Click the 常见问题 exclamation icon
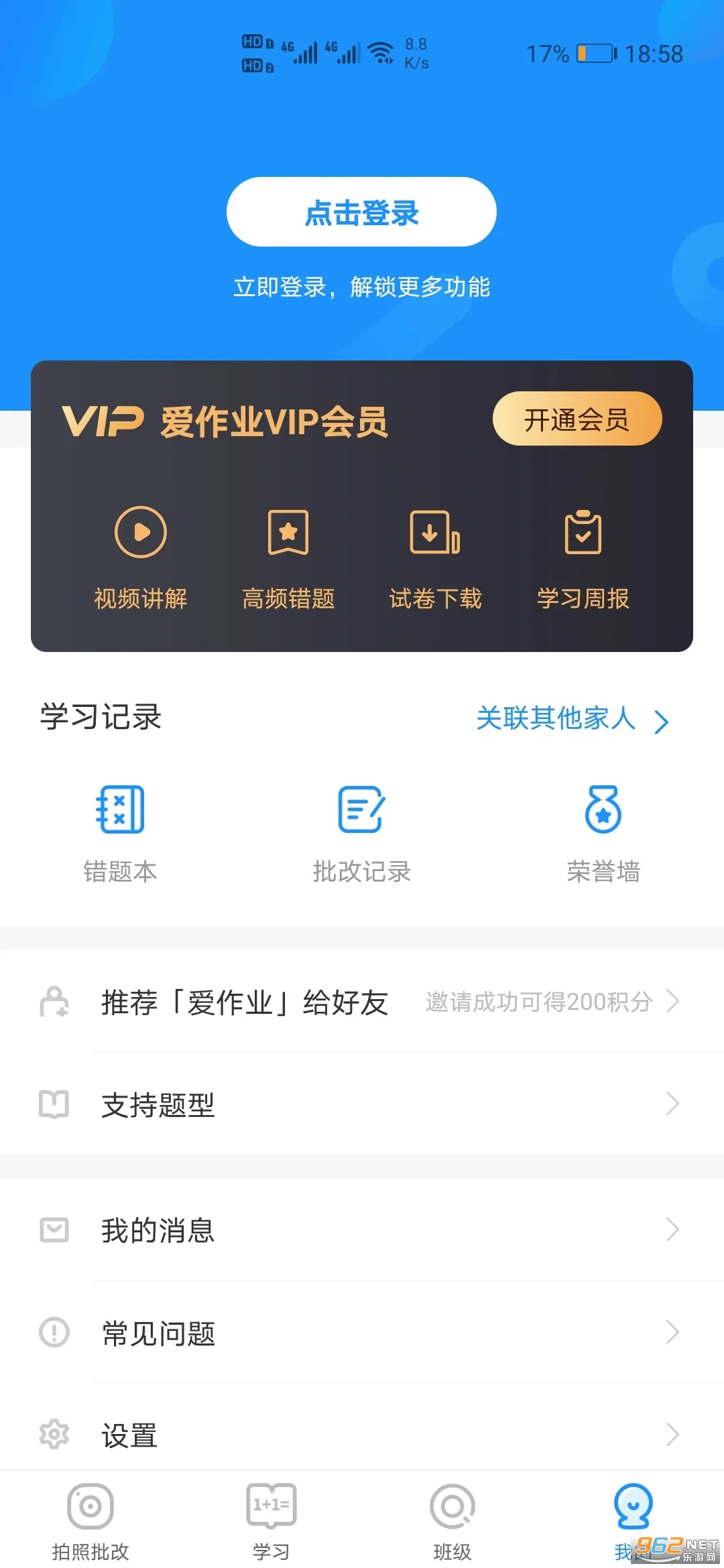Screen dimensions: 724x1568 pos(54,1333)
